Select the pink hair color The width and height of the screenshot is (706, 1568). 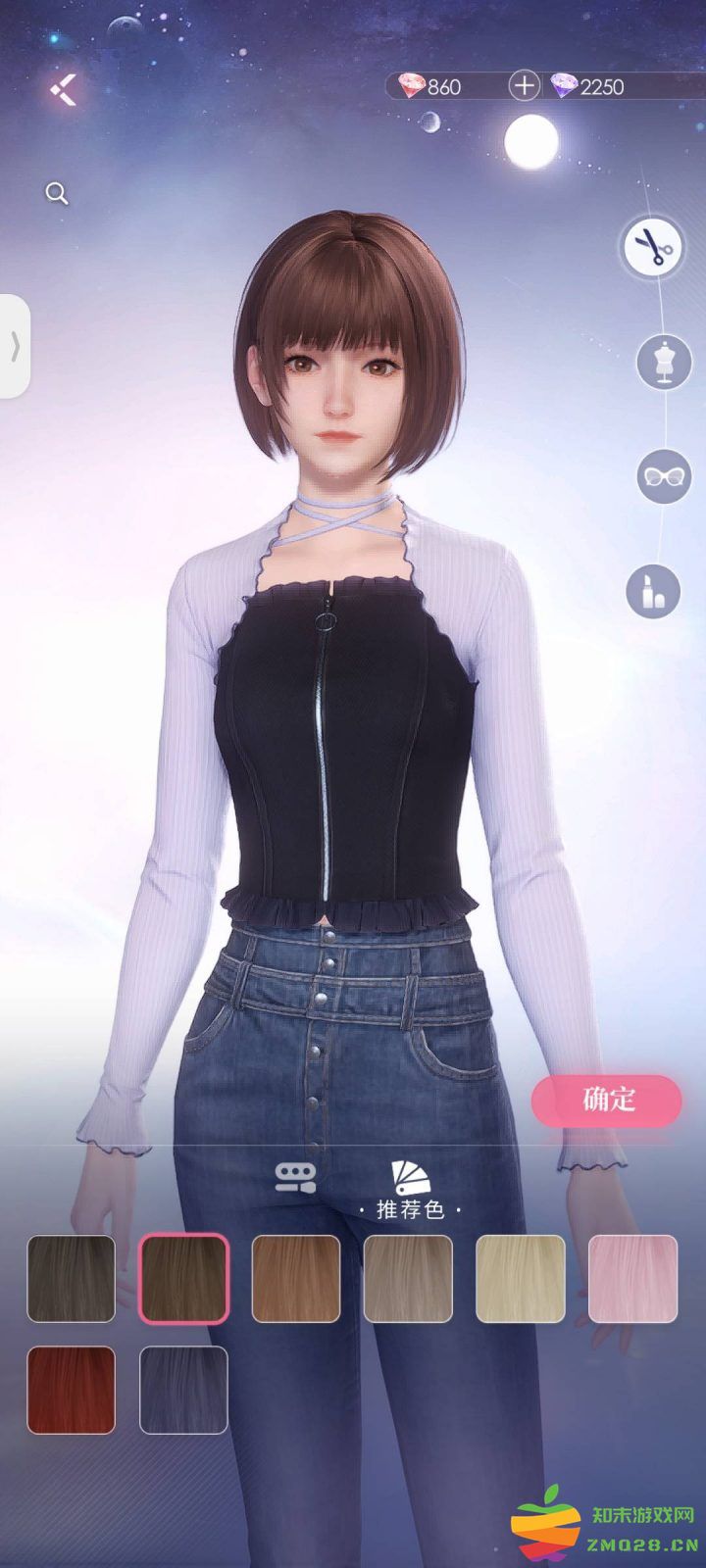click(632, 1279)
